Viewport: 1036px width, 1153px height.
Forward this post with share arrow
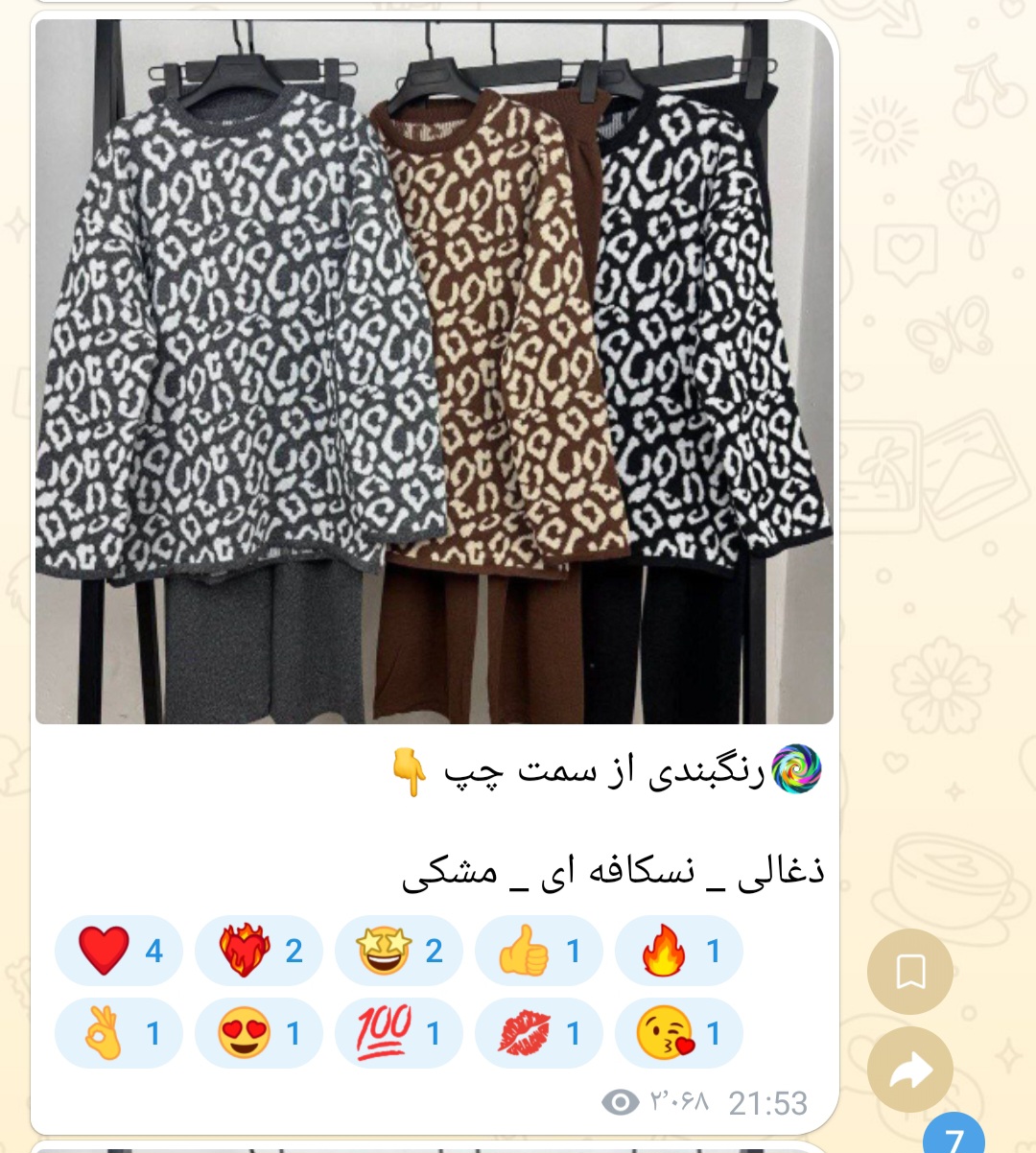[x=909, y=1070]
